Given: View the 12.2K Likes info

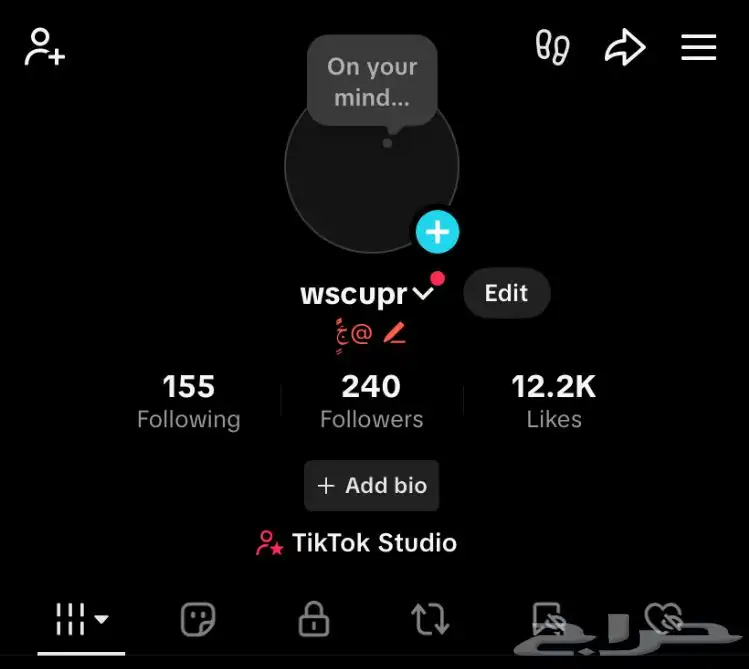Looking at the screenshot, I should (553, 401).
